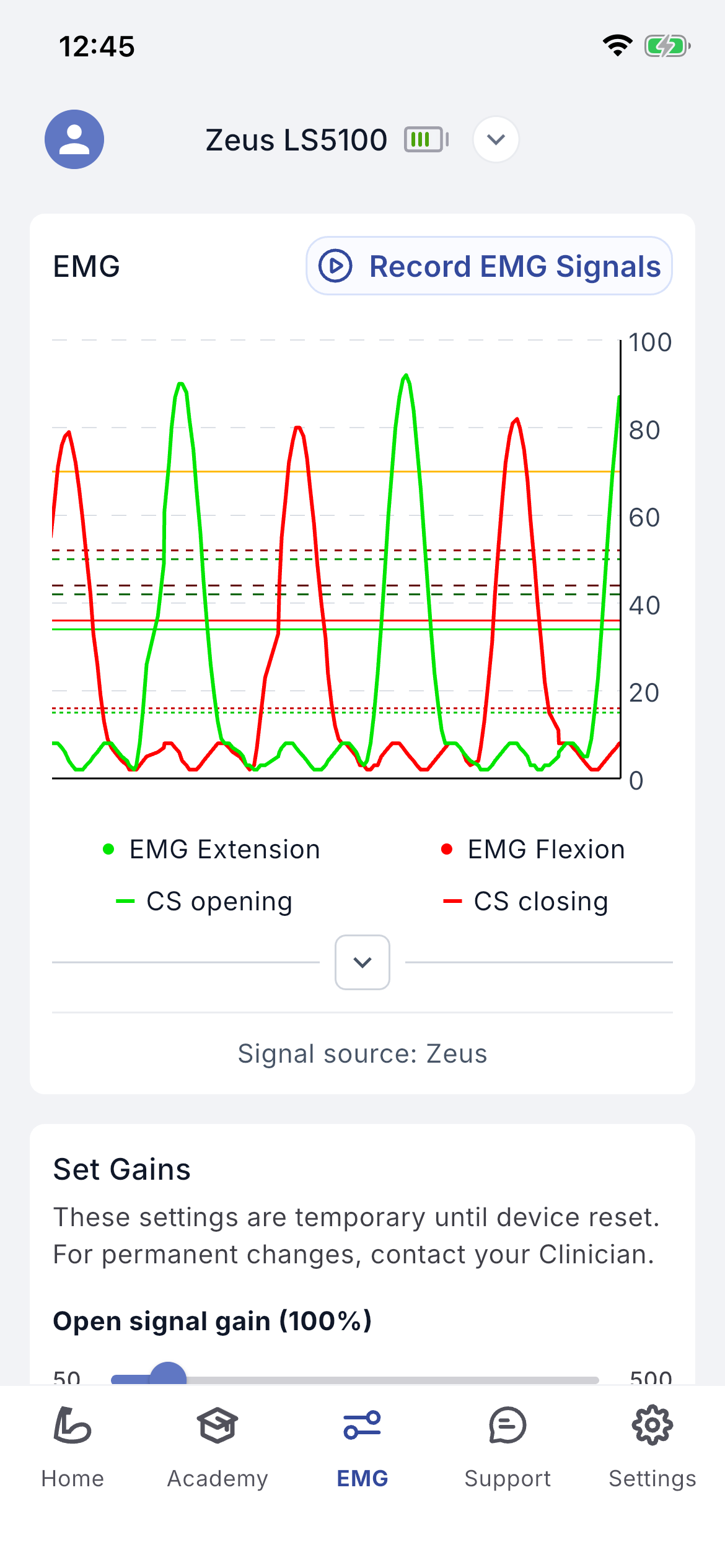Select the EMG tab
The height and width of the screenshot is (1568, 725).
point(362,1448)
